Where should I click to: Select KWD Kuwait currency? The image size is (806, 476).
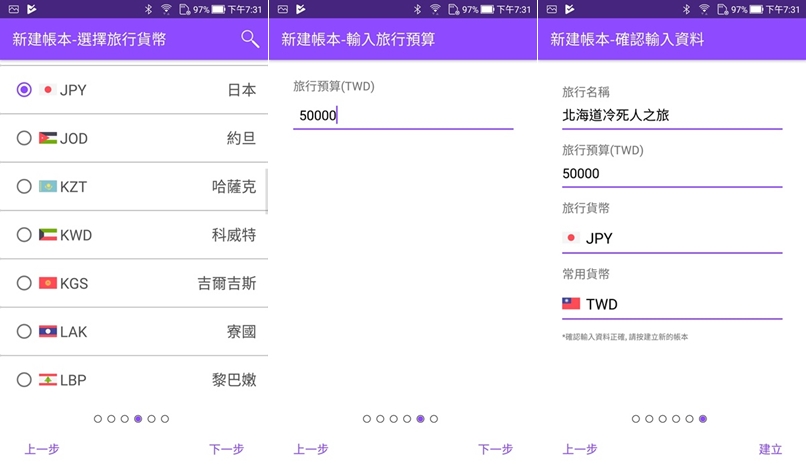pos(24,235)
